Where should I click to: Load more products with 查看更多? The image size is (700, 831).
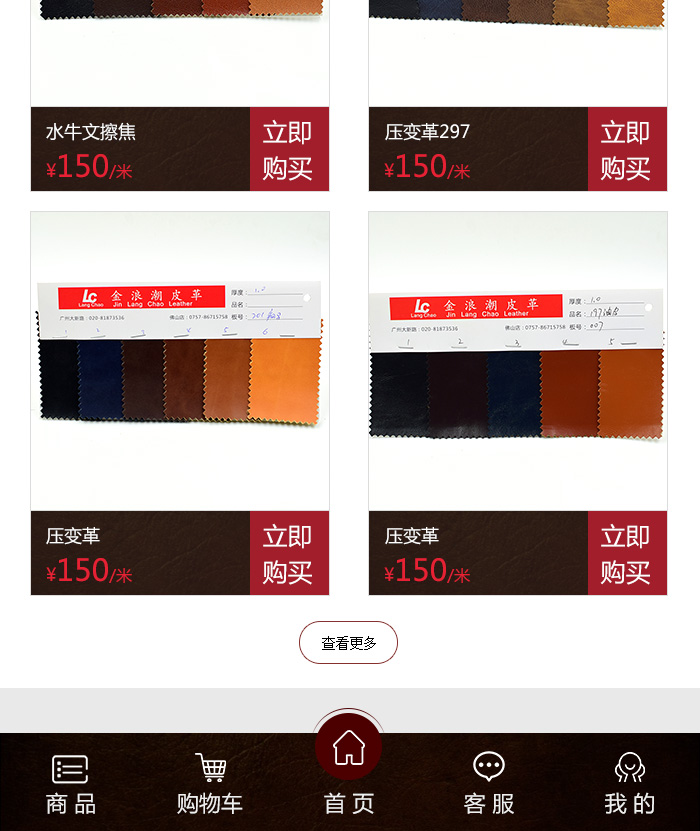point(348,643)
